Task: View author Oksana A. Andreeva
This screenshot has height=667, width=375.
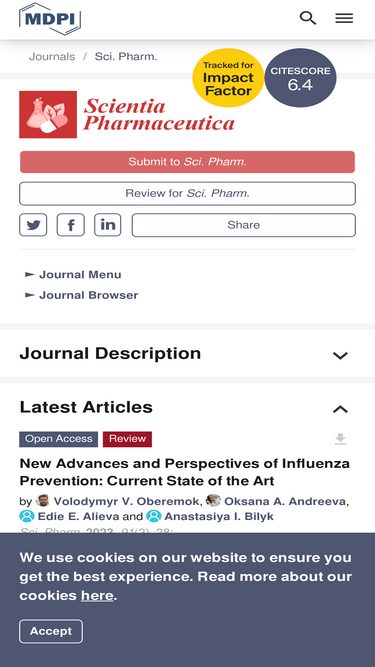Action: click(284, 502)
